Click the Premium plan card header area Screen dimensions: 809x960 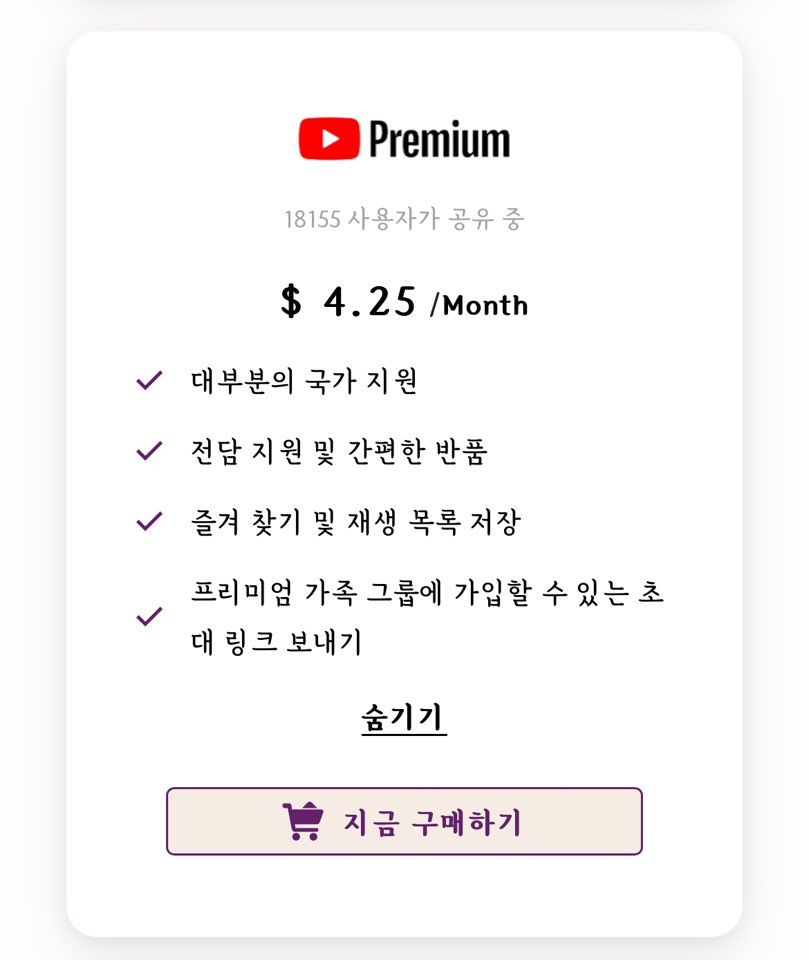[x=404, y=138]
